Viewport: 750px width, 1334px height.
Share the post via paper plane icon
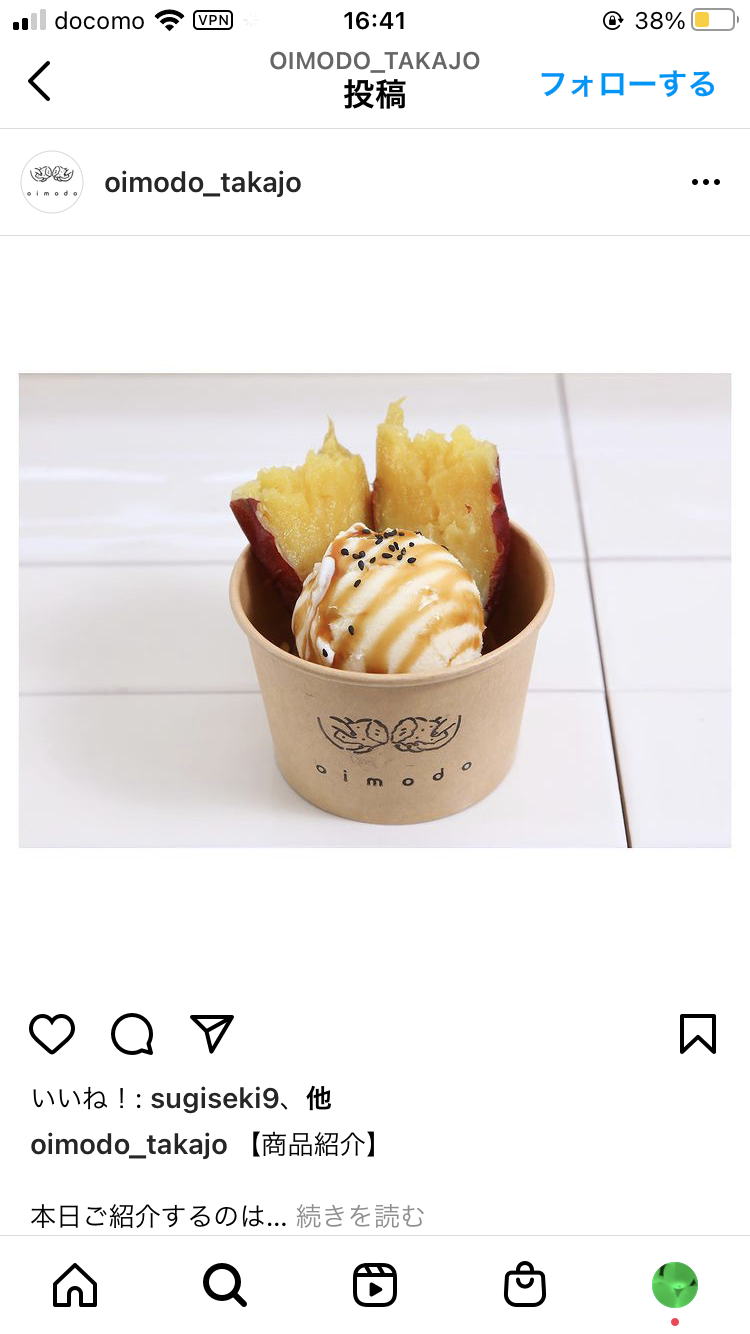pyautogui.click(x=212, y=1034)
